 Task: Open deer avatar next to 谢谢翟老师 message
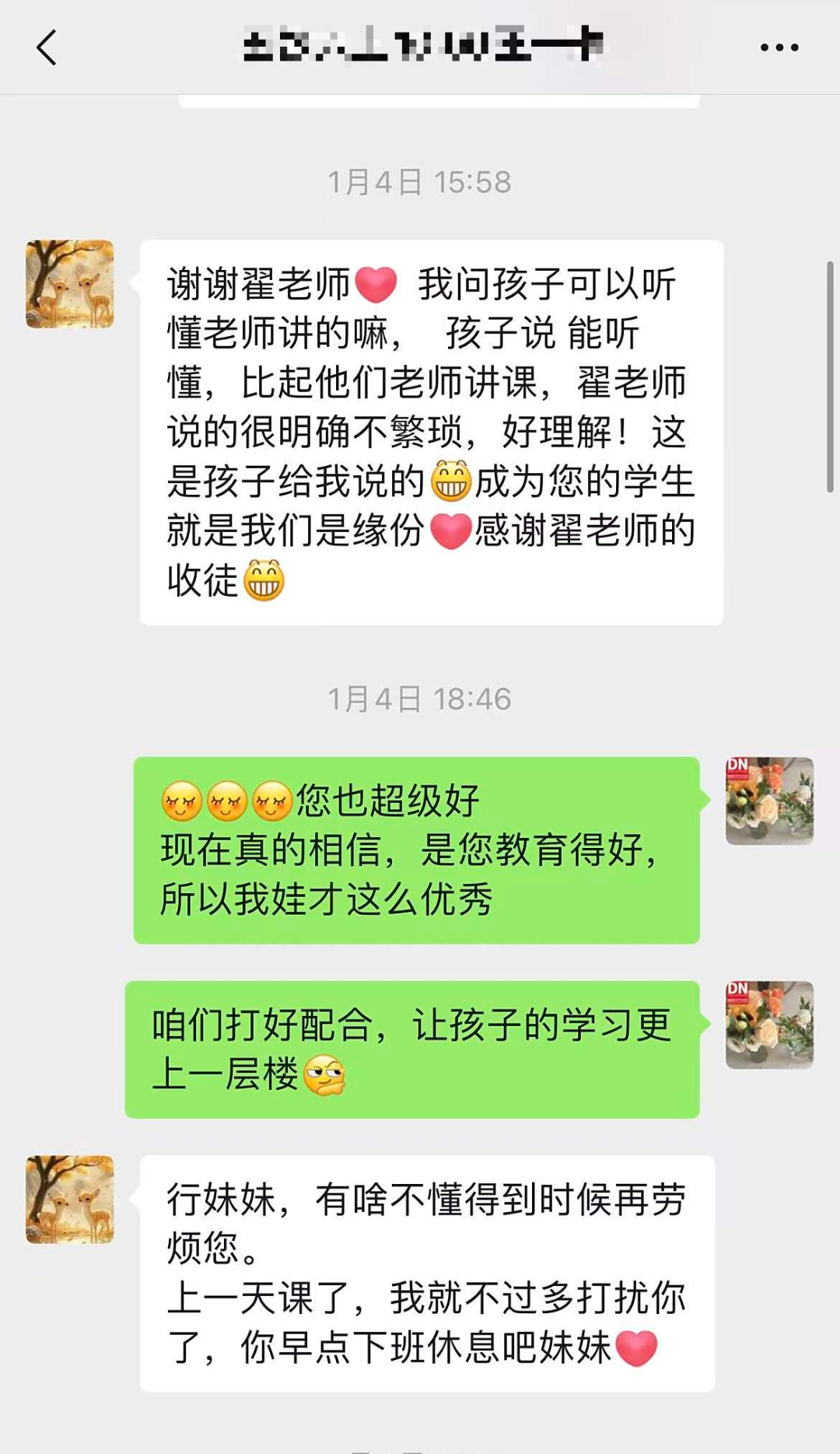coord(70,284)
